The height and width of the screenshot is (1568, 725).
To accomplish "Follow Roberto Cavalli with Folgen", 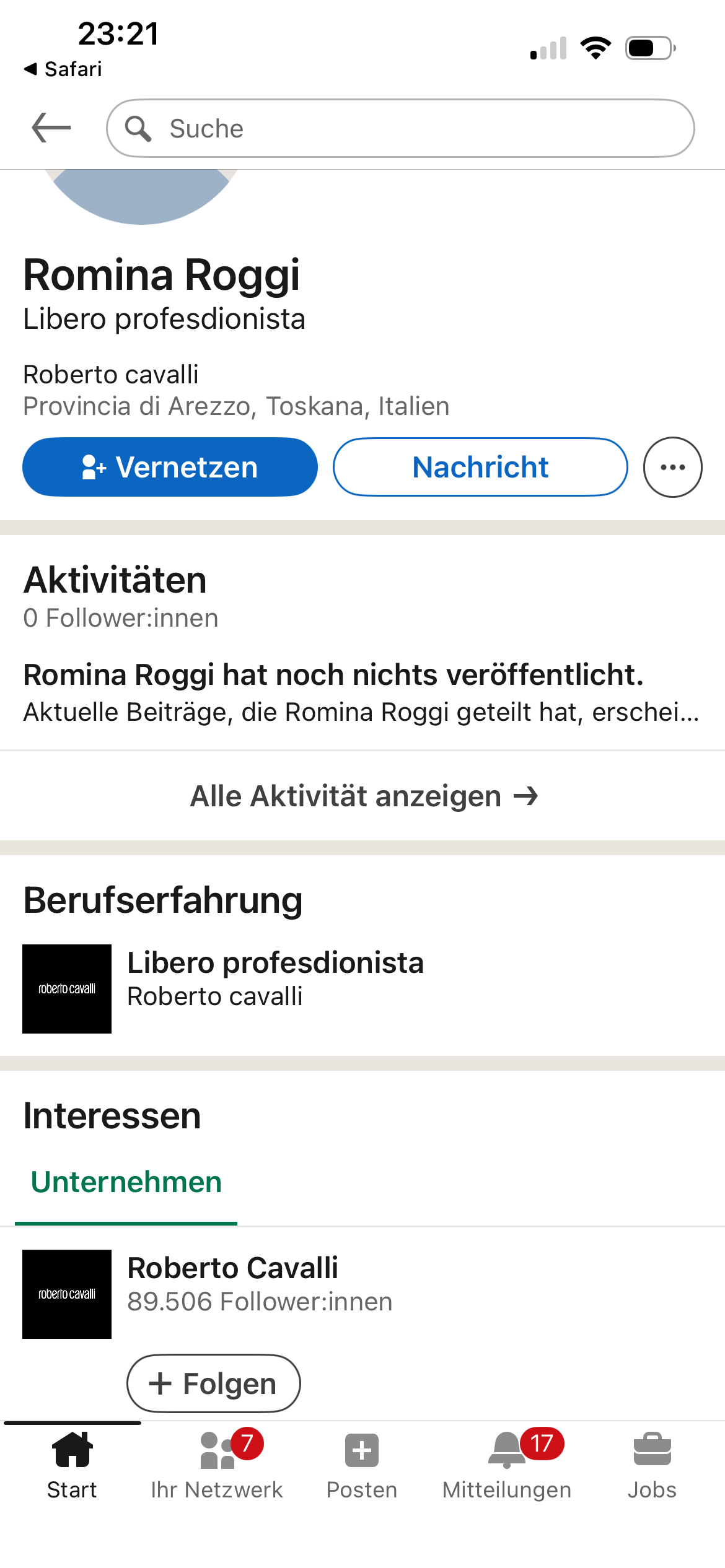I will click(214, 1383).
